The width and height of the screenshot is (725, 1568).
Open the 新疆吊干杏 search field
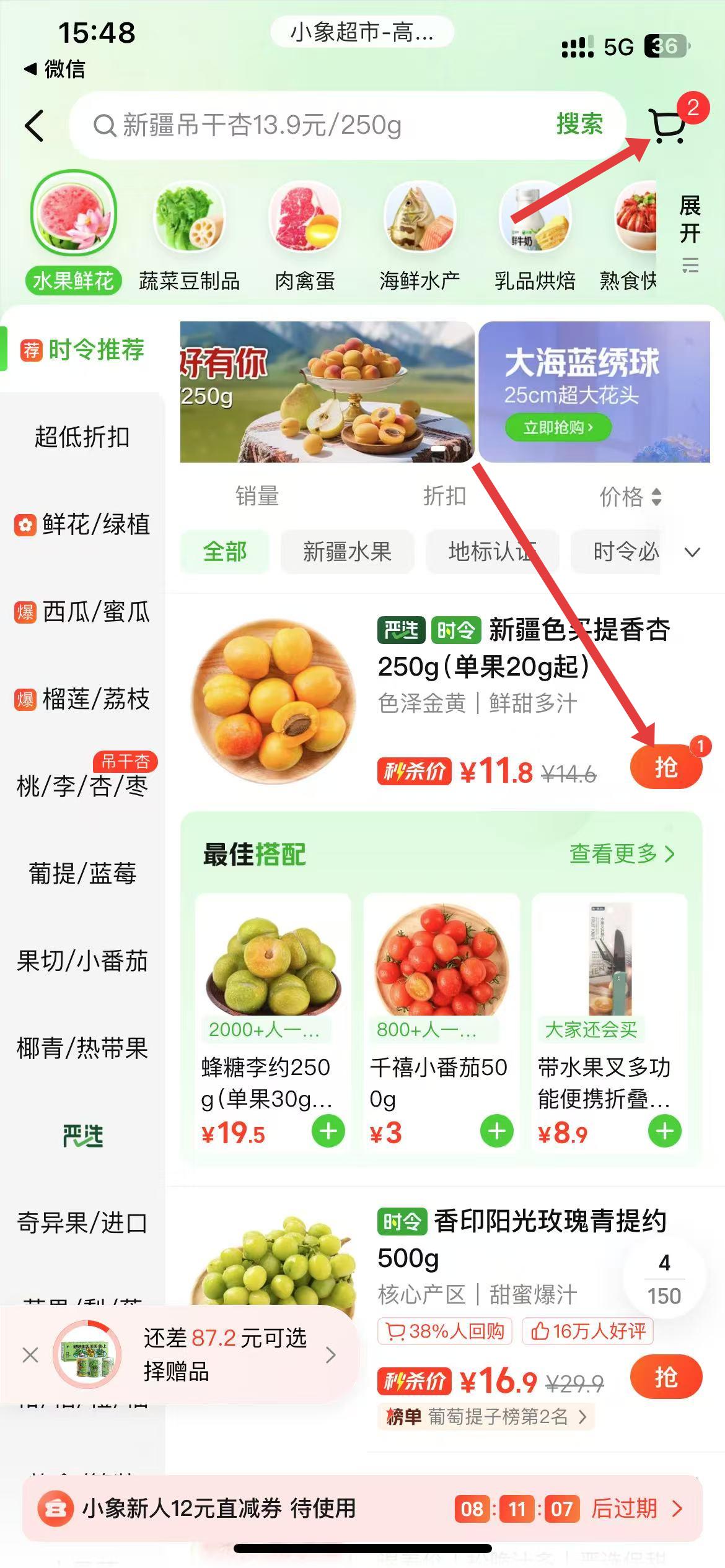pos(310,125)
